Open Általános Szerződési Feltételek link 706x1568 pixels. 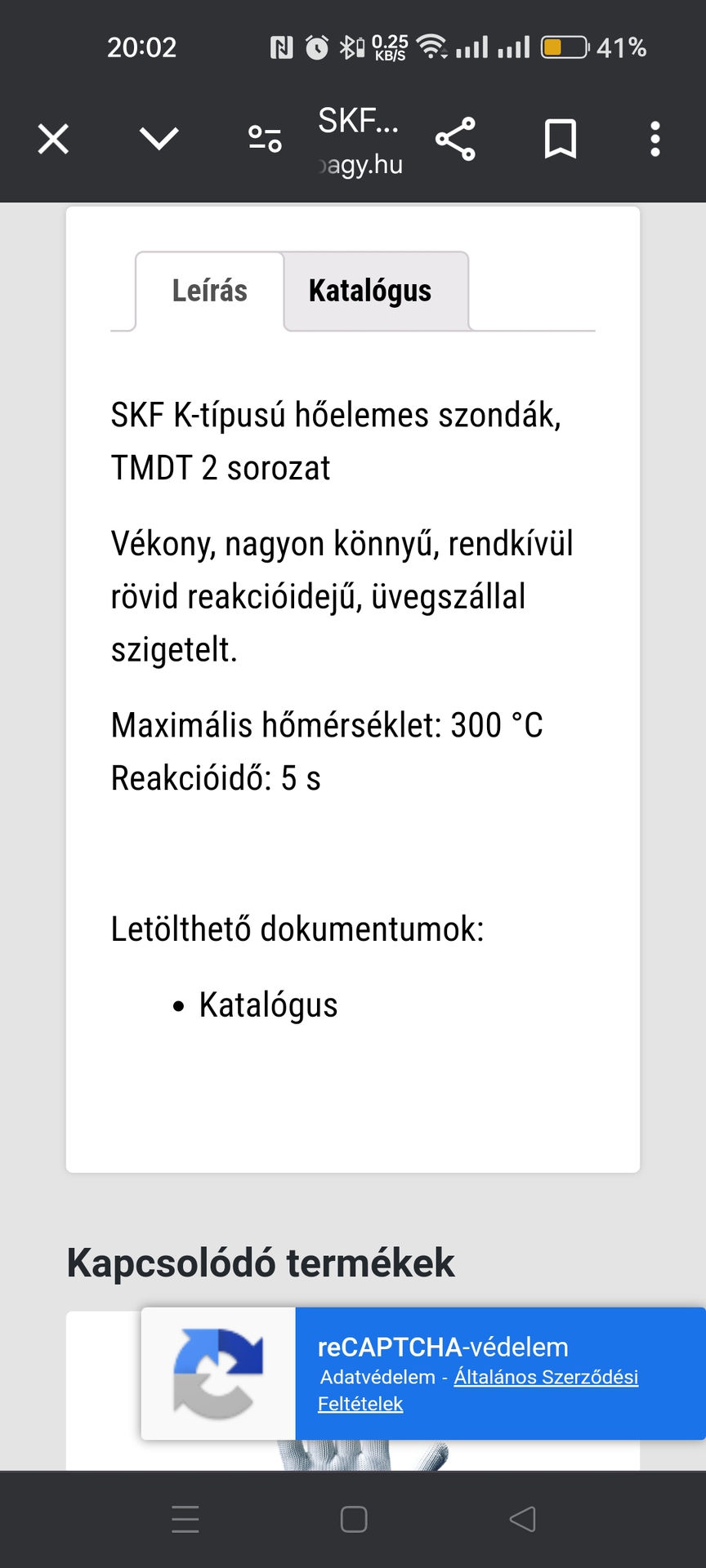545,1377
